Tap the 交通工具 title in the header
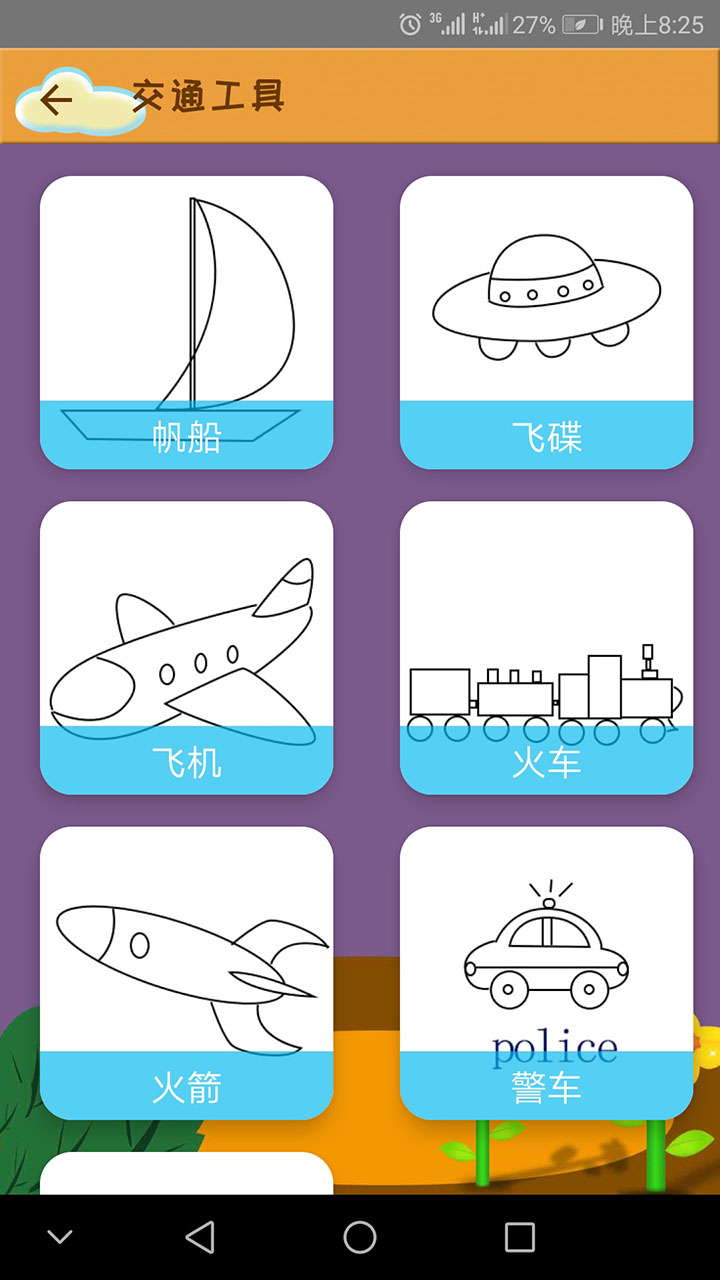Screen dimensions: 720x1280 pyautogui.click(x=211, y=96)
